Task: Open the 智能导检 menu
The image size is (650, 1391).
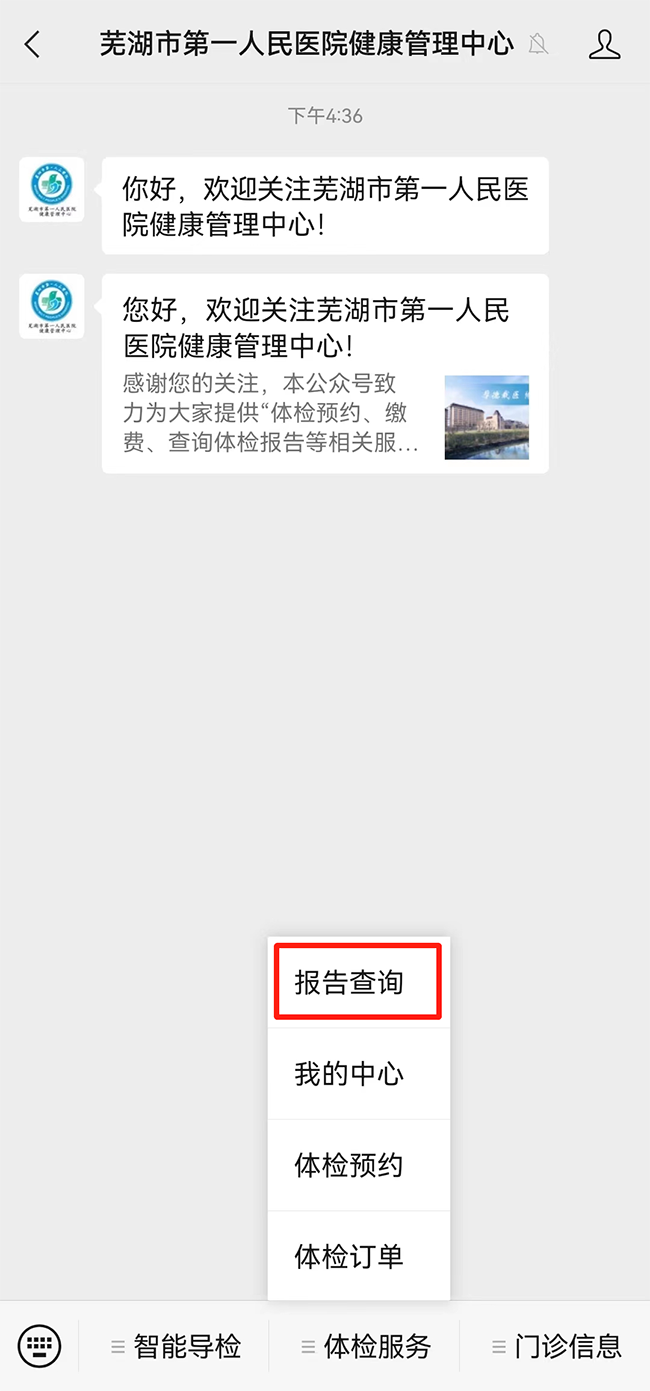Action: pos(176,1346)
